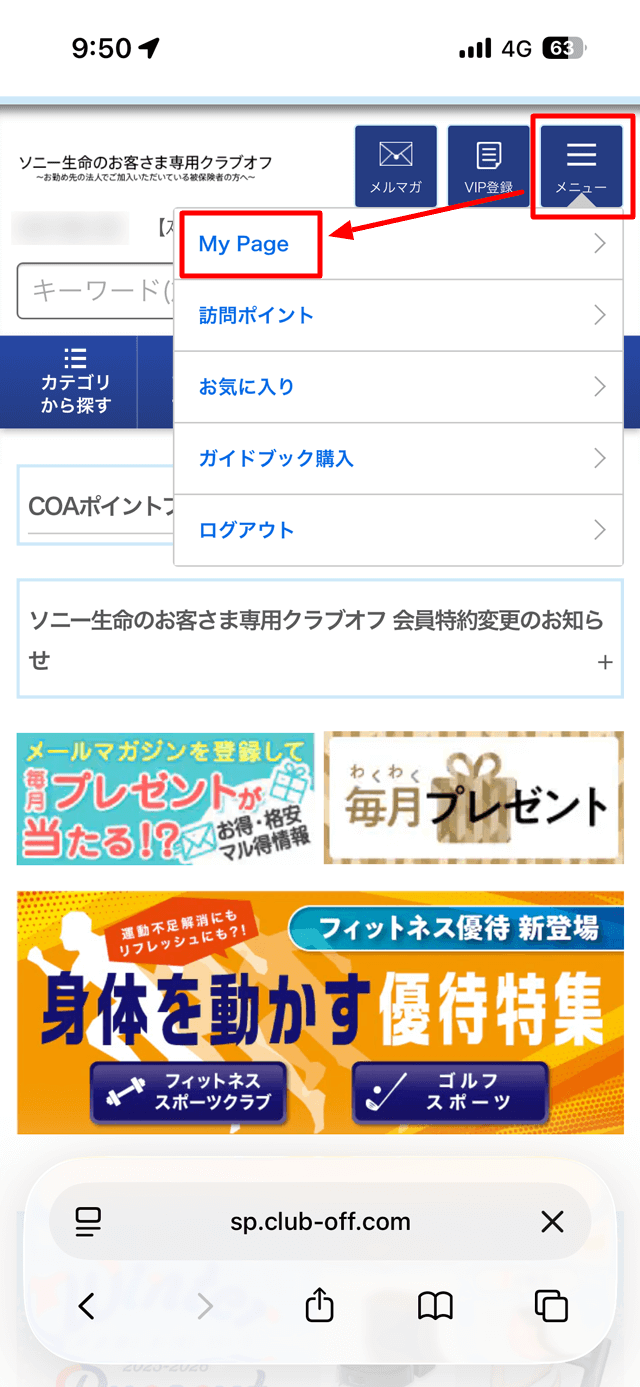Viewport: 640px width, 1387px height.
Task: Open the VIP登録 registration button
Action: click(x=488, y=166)
